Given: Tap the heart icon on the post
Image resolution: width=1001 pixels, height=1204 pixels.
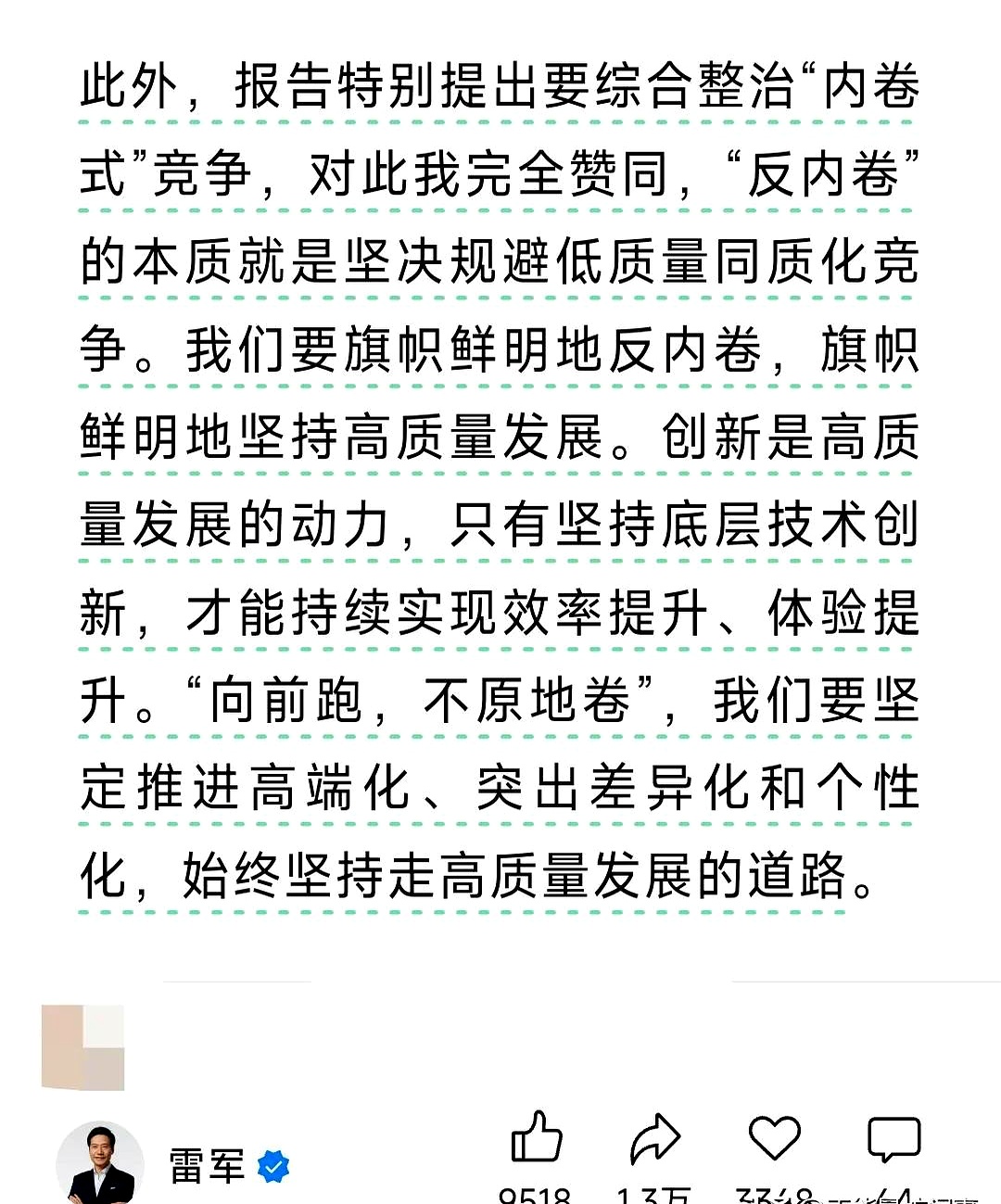Looking at the screenshot, I should [774, 1137].
